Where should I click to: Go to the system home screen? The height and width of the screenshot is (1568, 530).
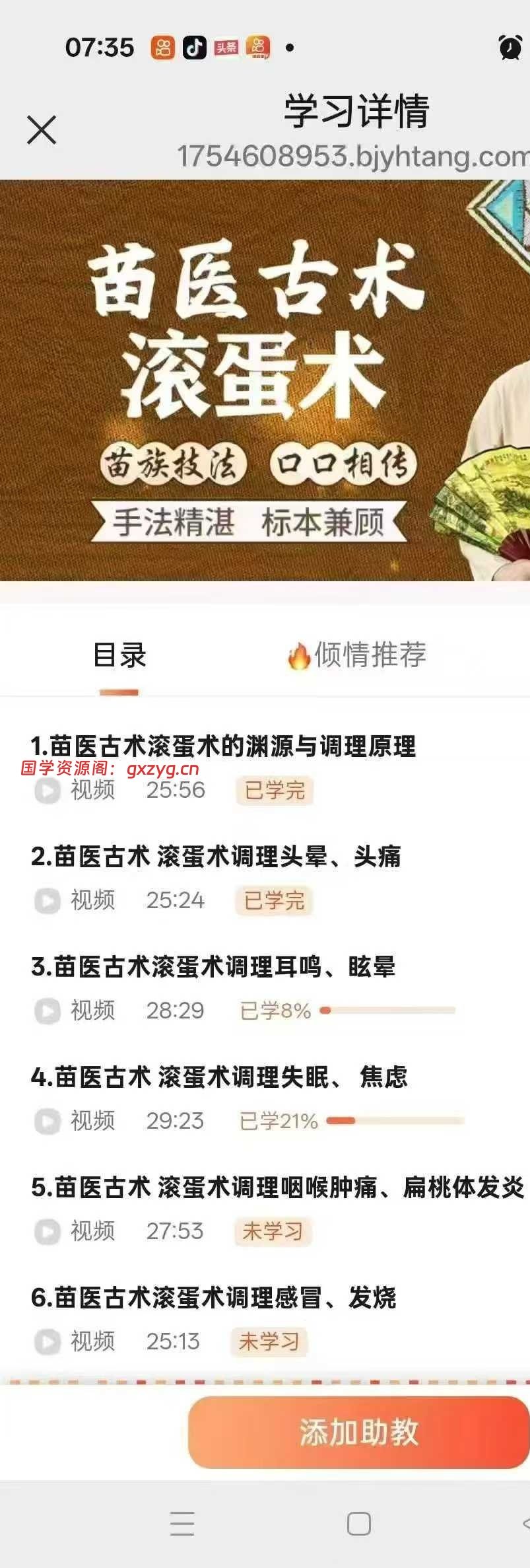click(358, 1524)
